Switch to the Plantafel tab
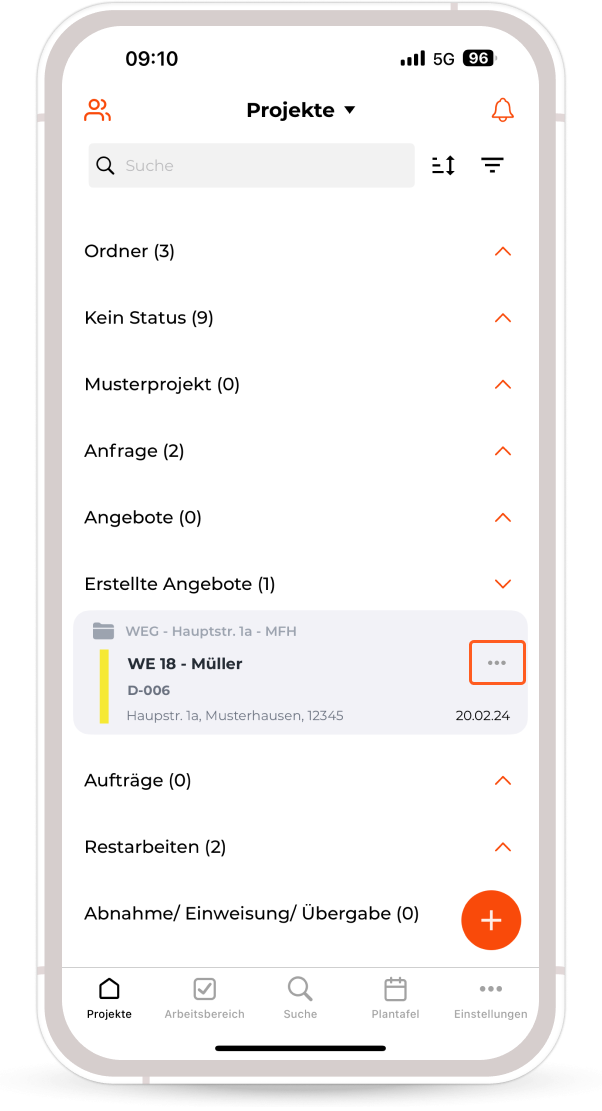This screenshot has width=602, height=1111. [x=395, y=998]
